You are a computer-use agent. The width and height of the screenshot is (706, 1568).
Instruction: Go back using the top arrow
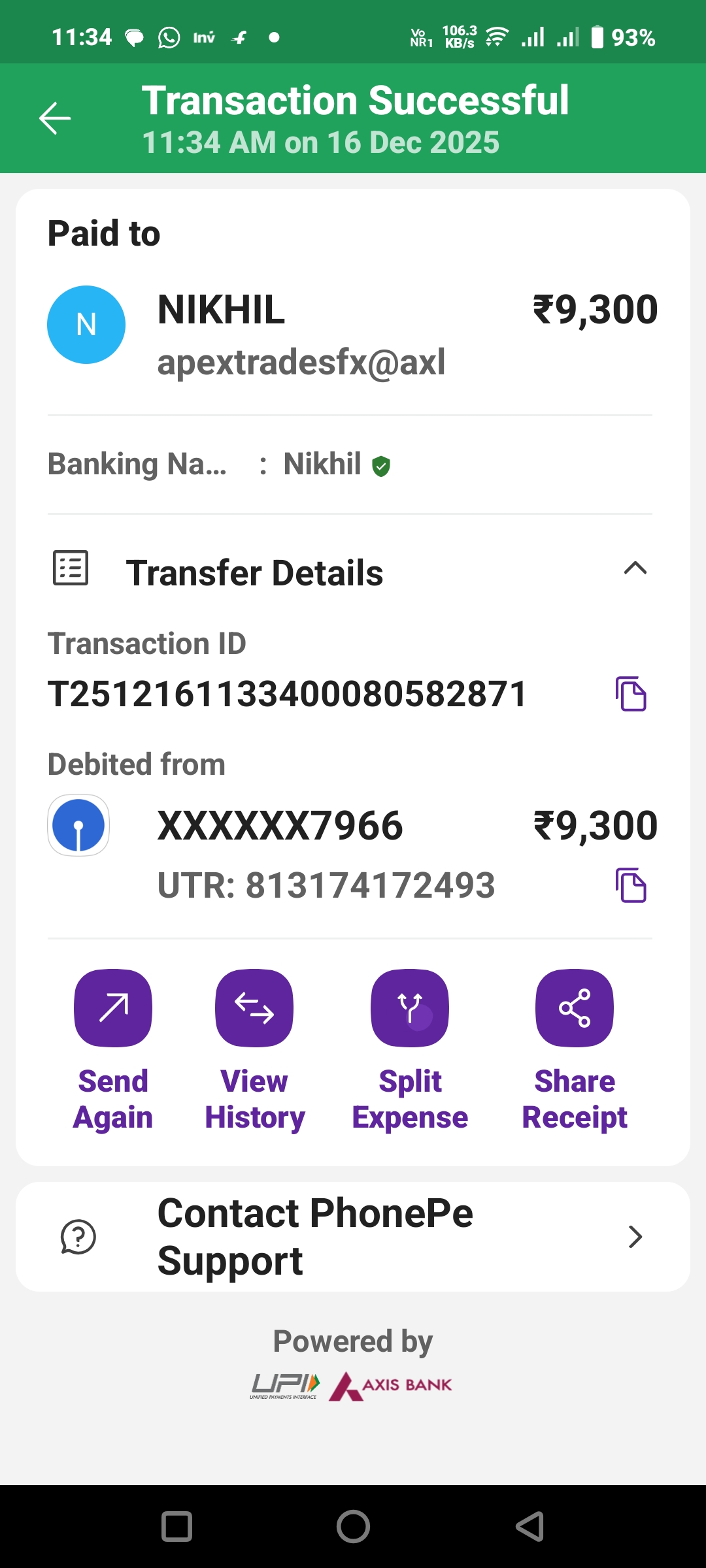(55, 118)
